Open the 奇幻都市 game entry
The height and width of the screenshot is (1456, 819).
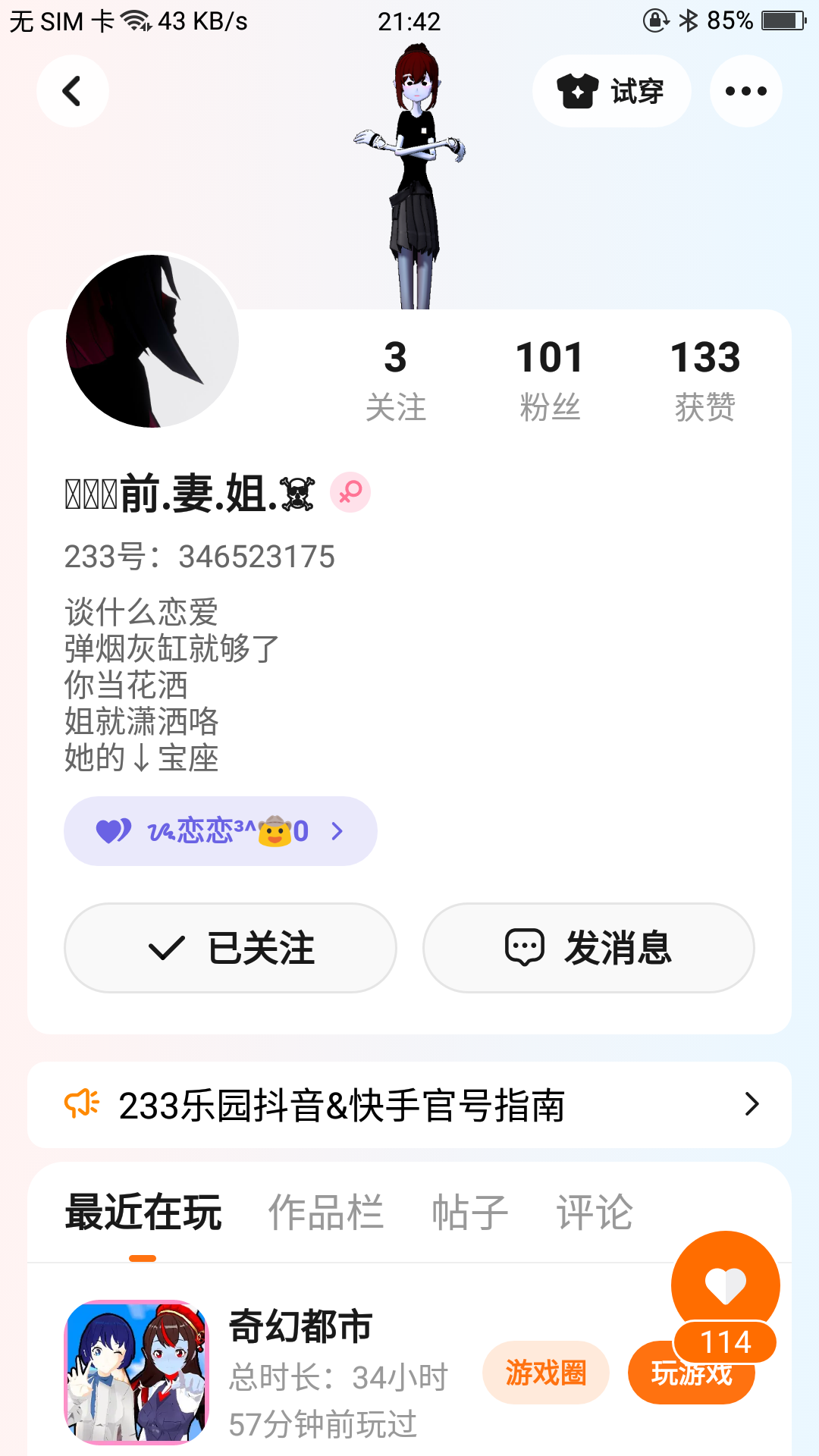tap(300, 1327)
